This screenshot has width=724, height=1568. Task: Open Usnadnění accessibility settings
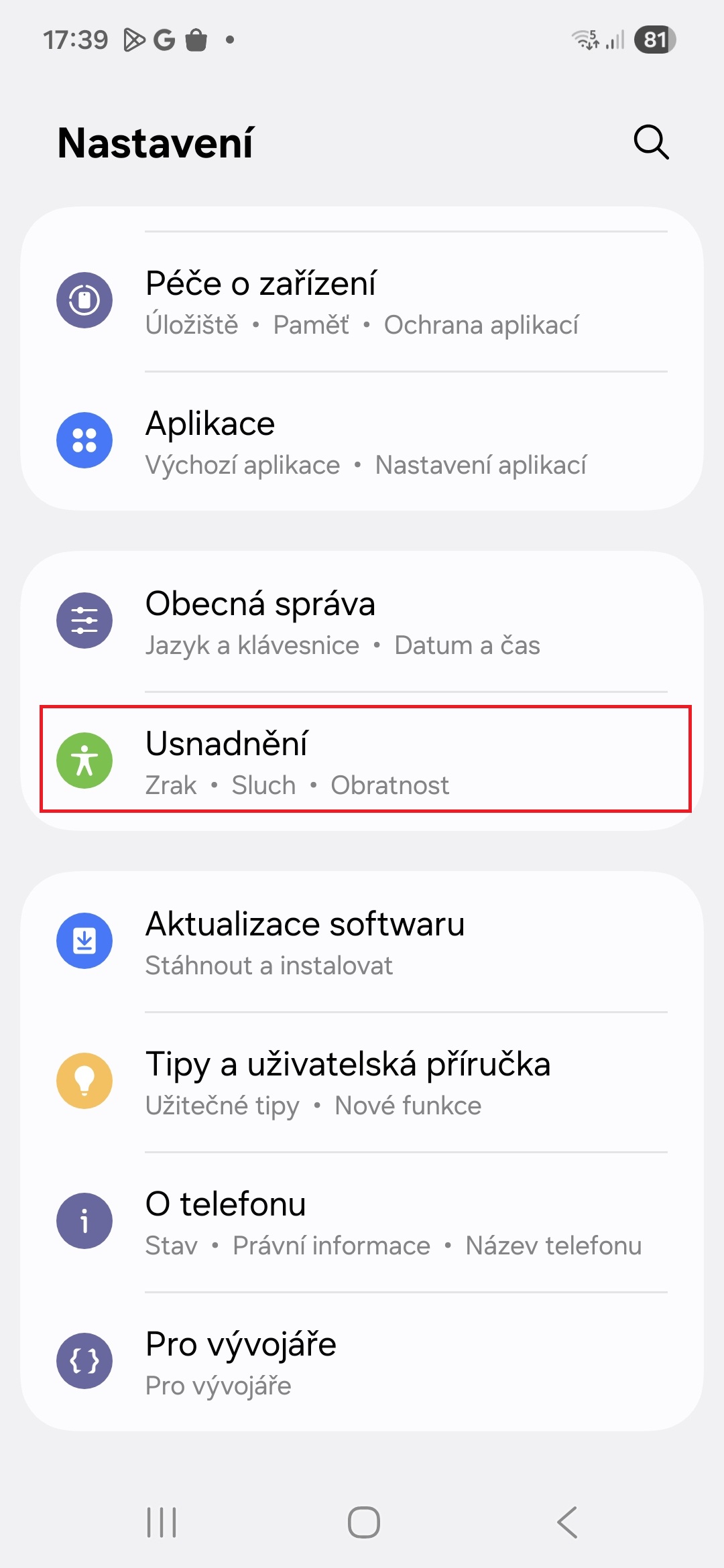pyautogui.click(x=362, y=761)
